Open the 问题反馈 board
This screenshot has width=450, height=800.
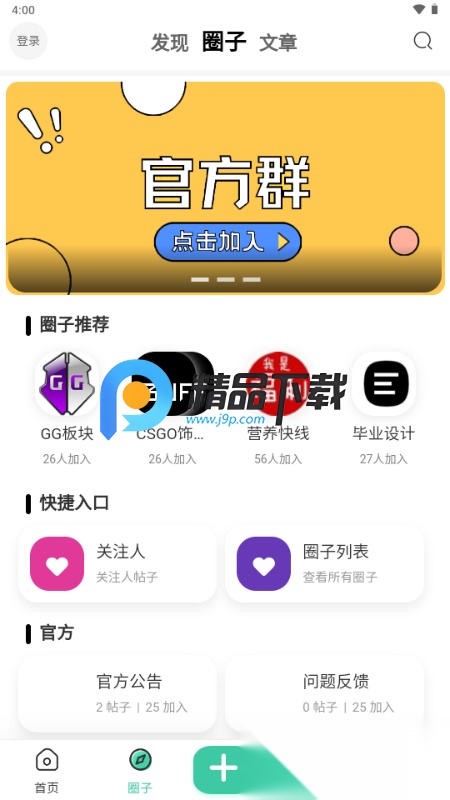tap(324, 694)
